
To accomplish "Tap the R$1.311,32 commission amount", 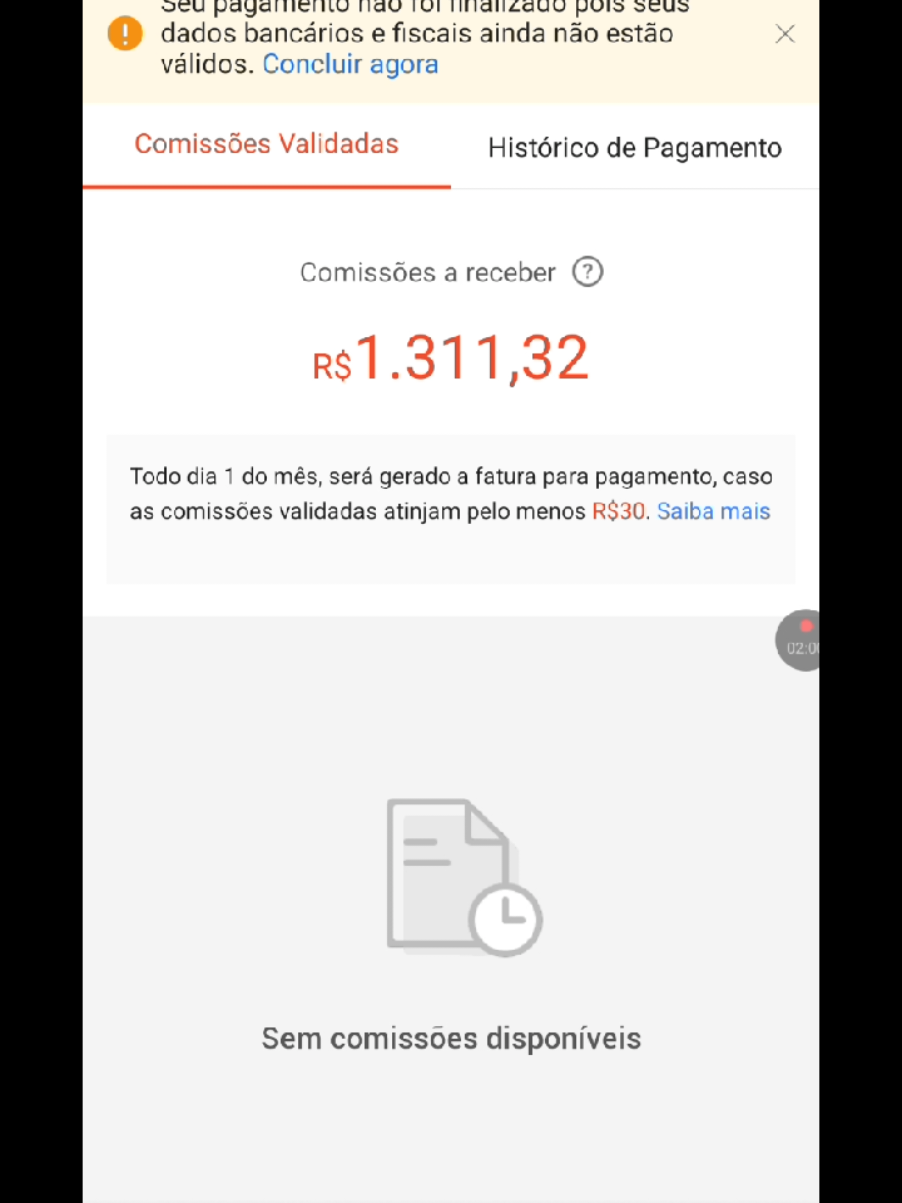I will (450, 357).
